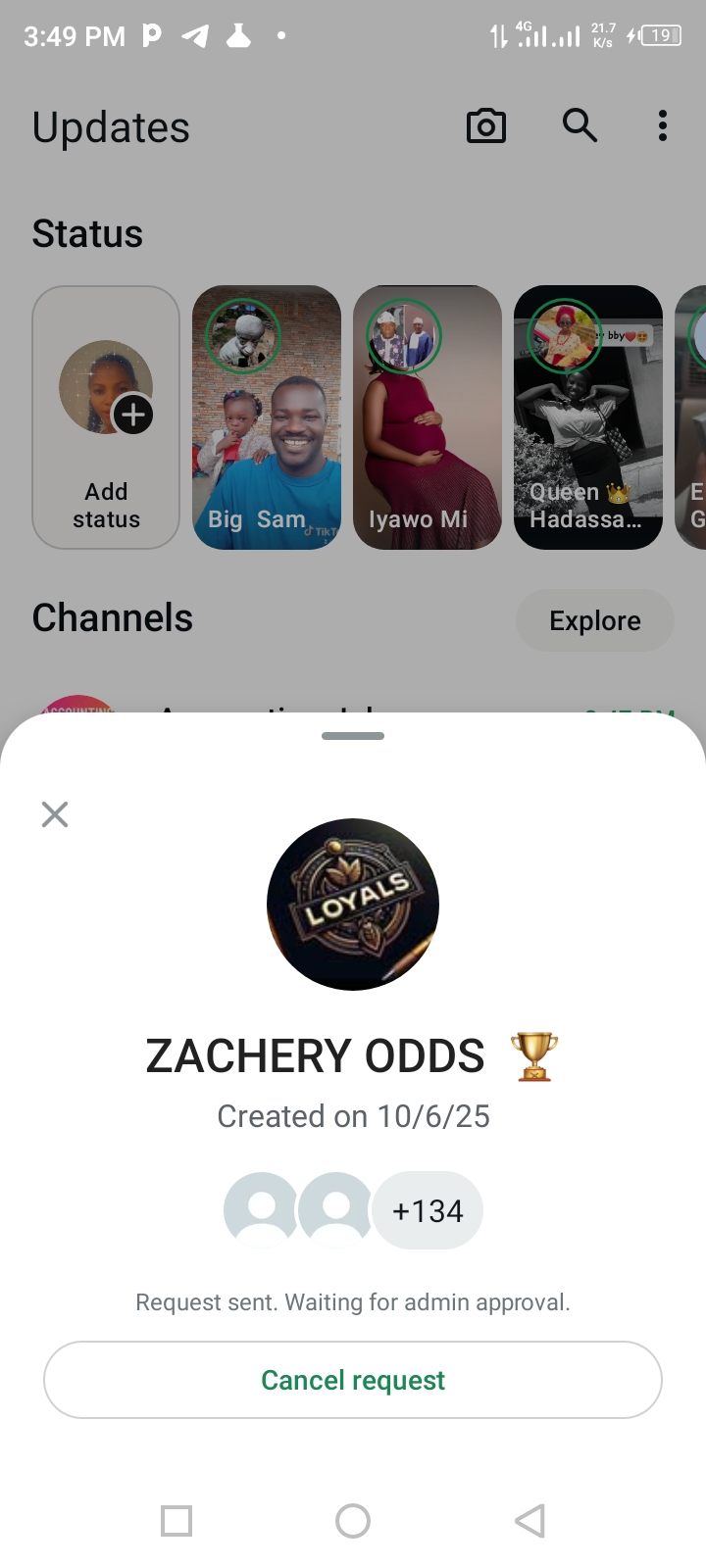Image resolution: width=706 pixels, height=1568 pixels.
Task: Cancel the join request for ZACHERY ODDS
Action: (353, 1380)
